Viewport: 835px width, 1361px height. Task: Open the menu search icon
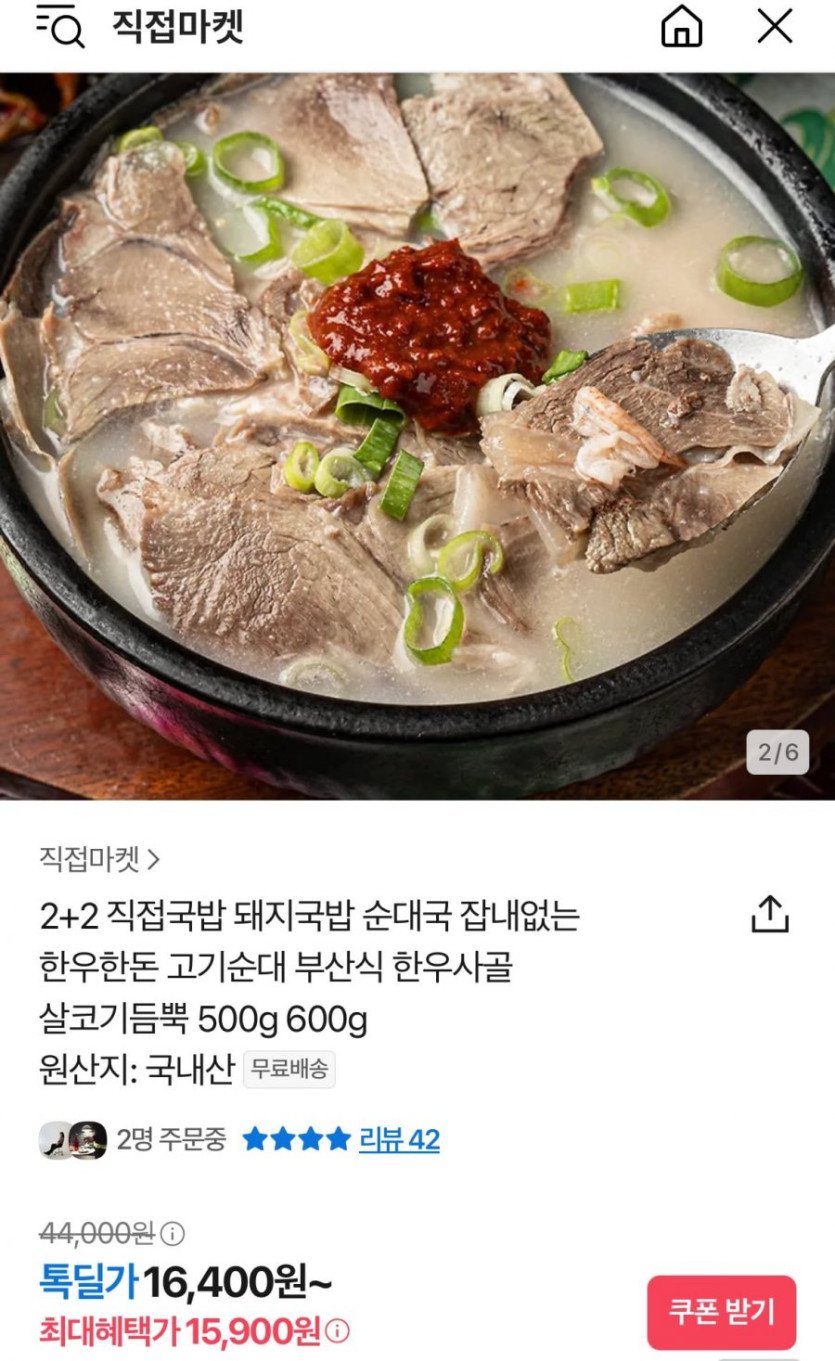60,27
